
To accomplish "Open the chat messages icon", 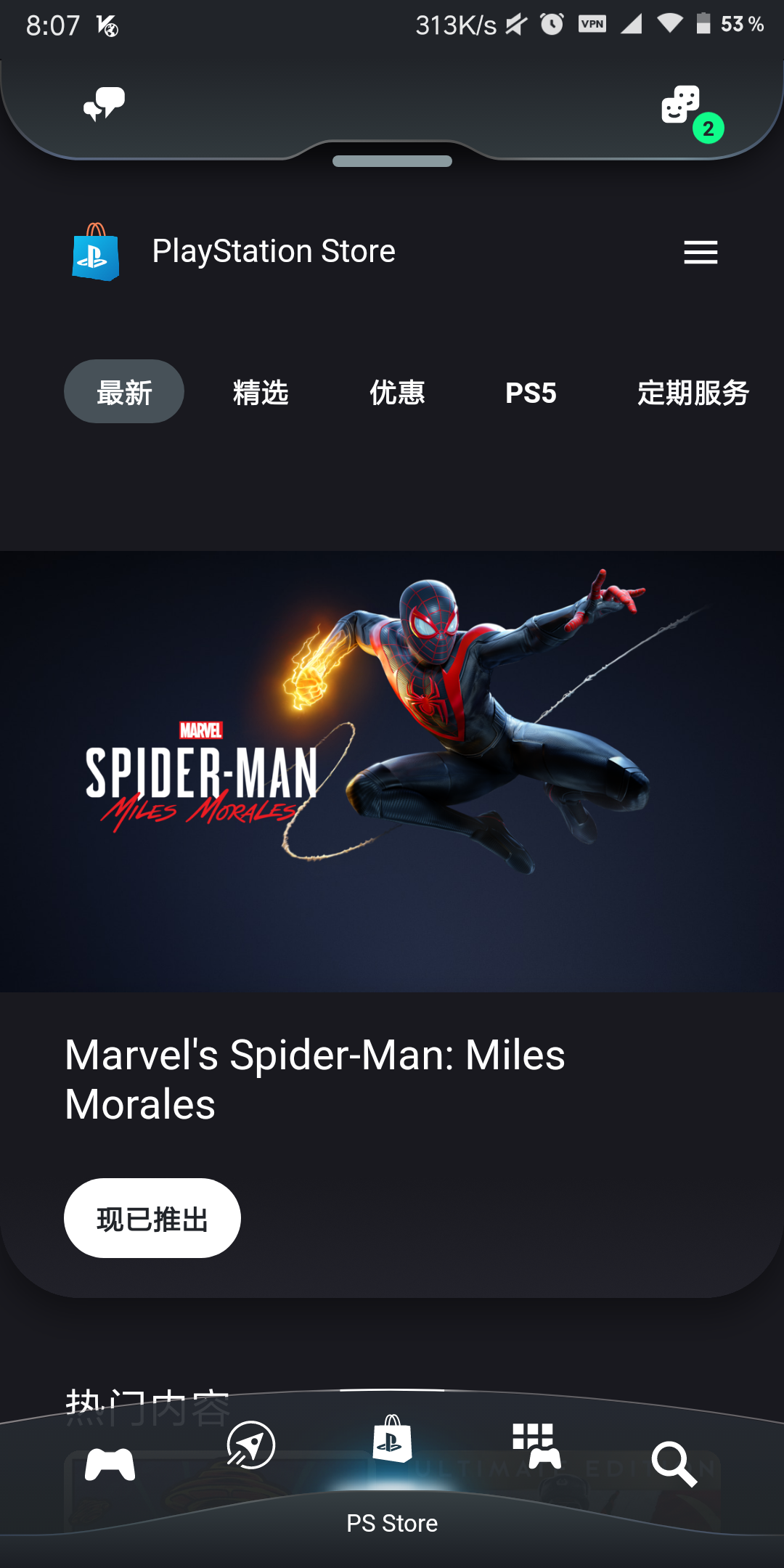I will (104, 105).
